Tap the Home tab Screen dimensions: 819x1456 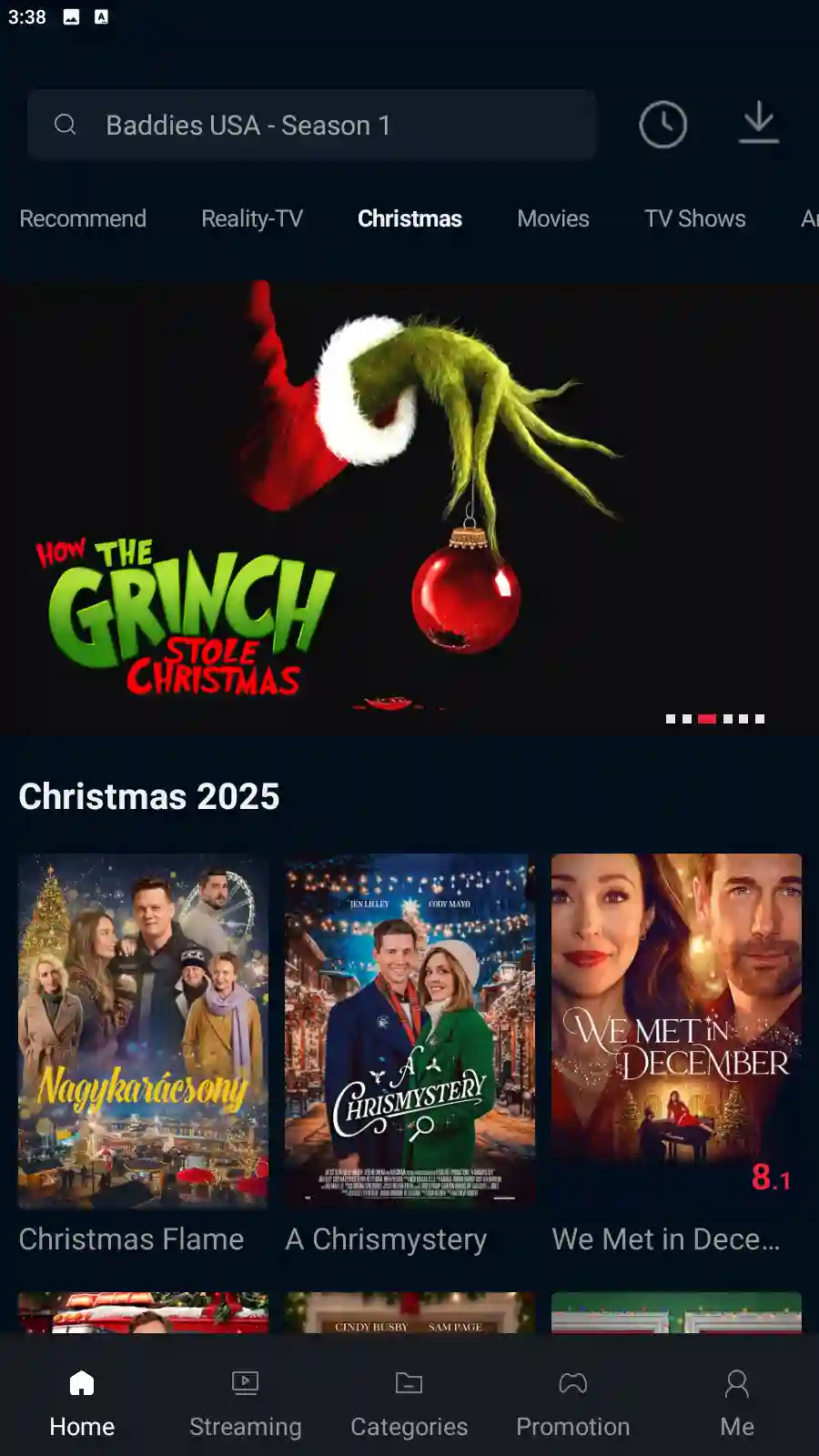[x=82, y=1403]
